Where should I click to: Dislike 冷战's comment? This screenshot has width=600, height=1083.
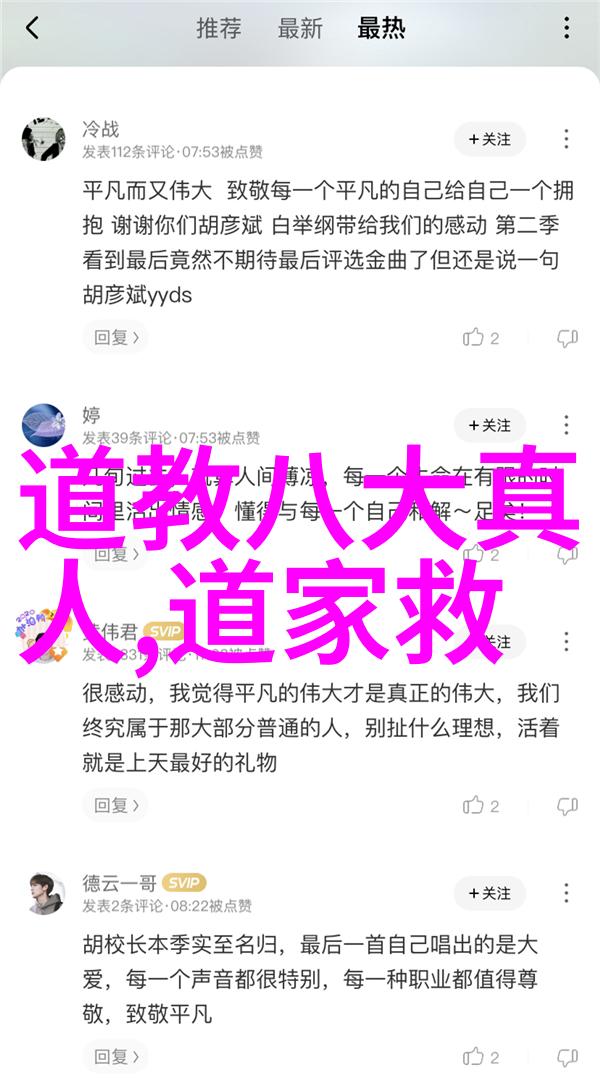567,338
